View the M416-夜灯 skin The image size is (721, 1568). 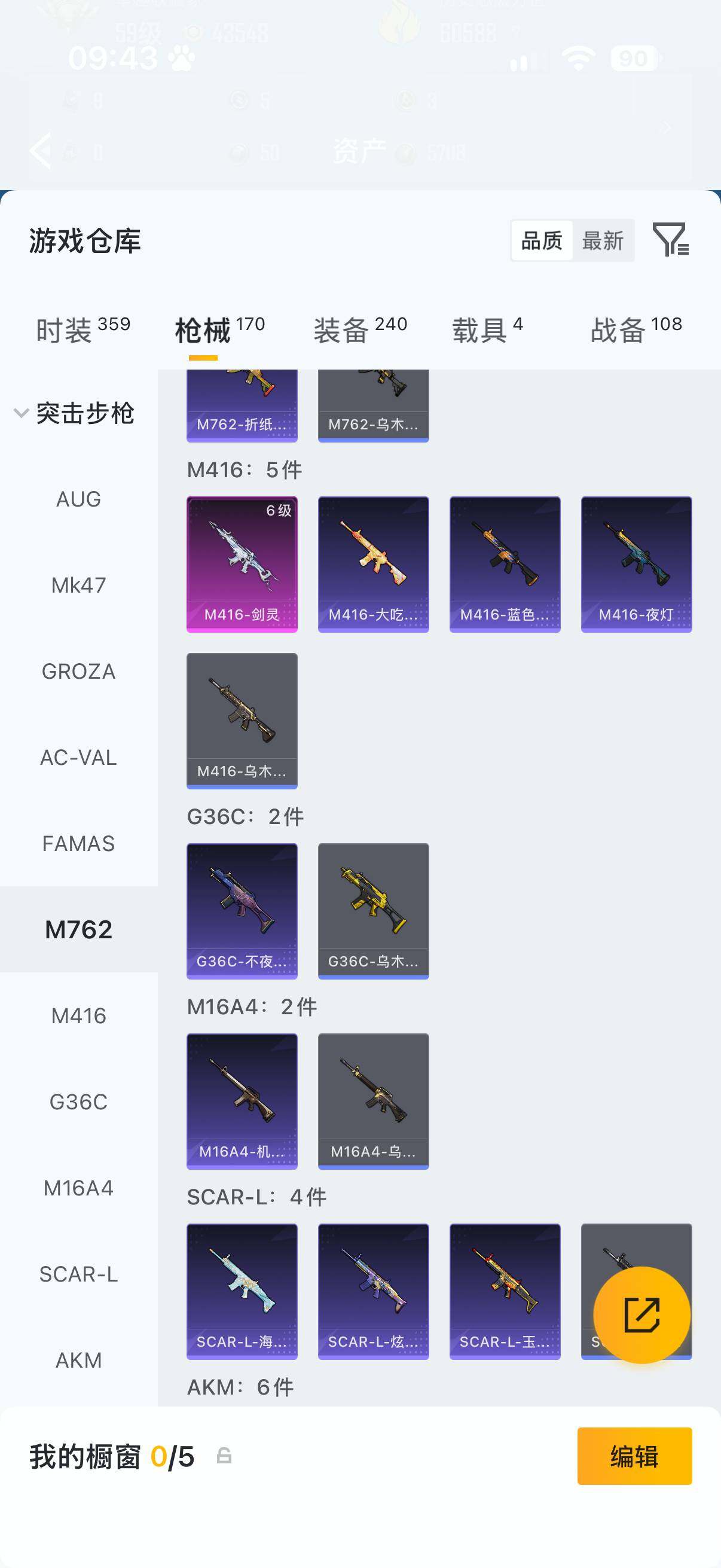coord(636,565)
